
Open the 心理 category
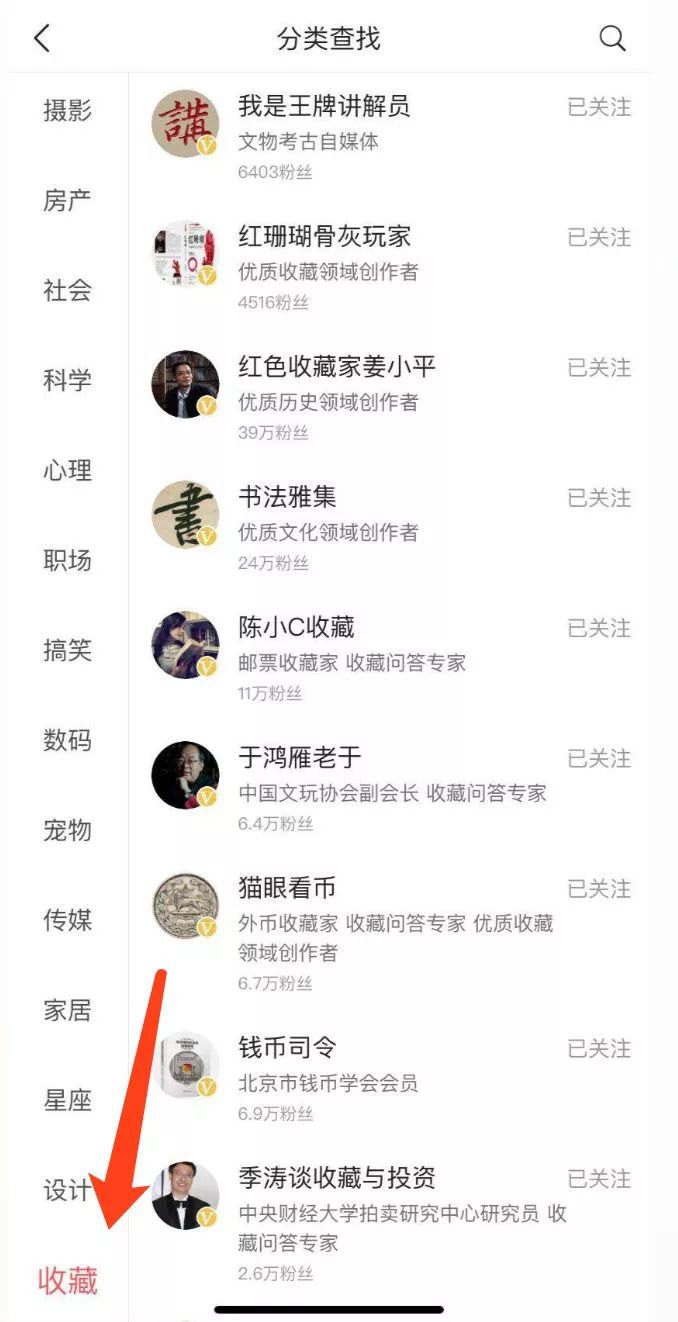67,471
